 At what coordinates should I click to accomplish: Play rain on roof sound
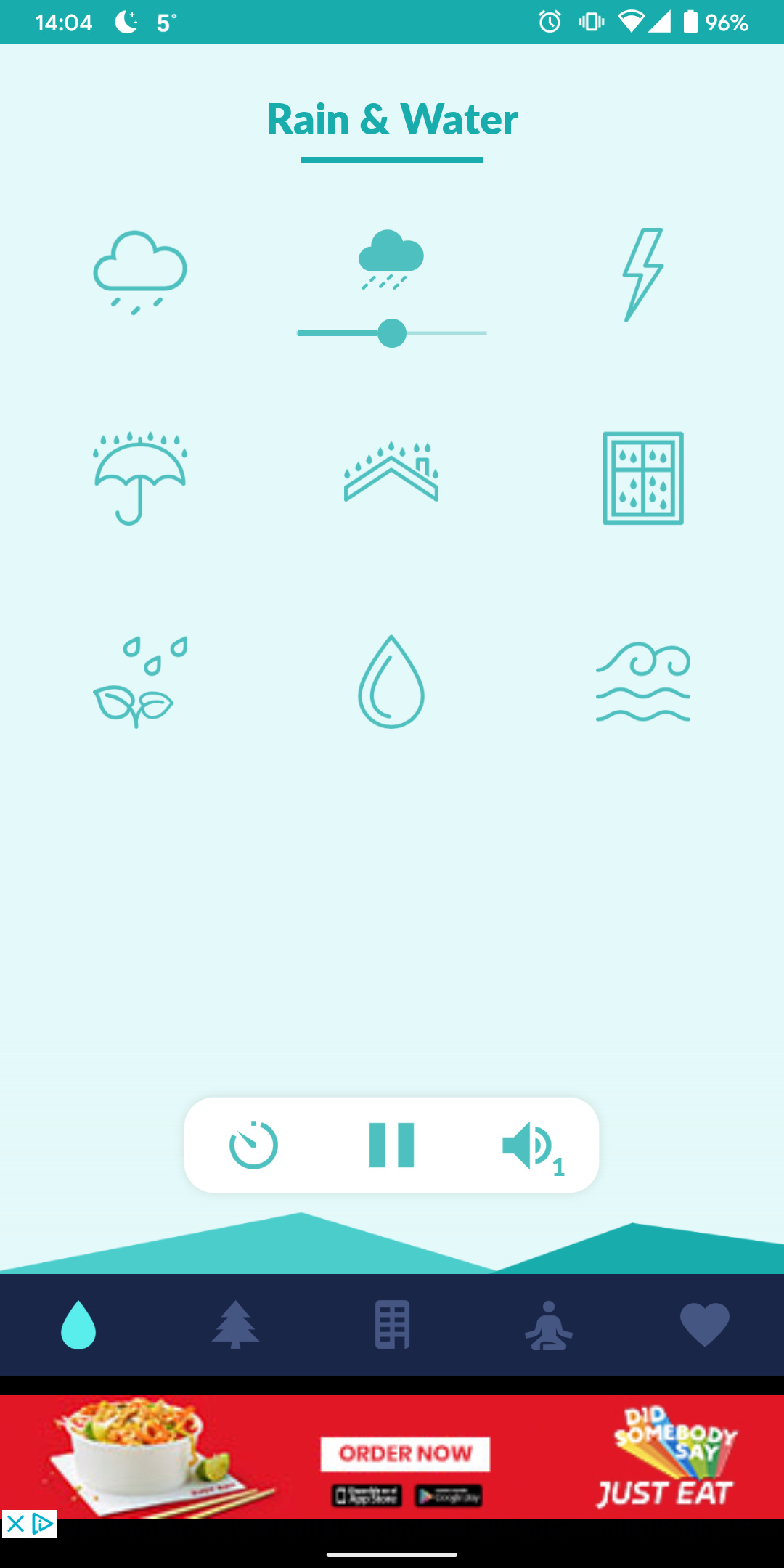[x=391, y=471]
